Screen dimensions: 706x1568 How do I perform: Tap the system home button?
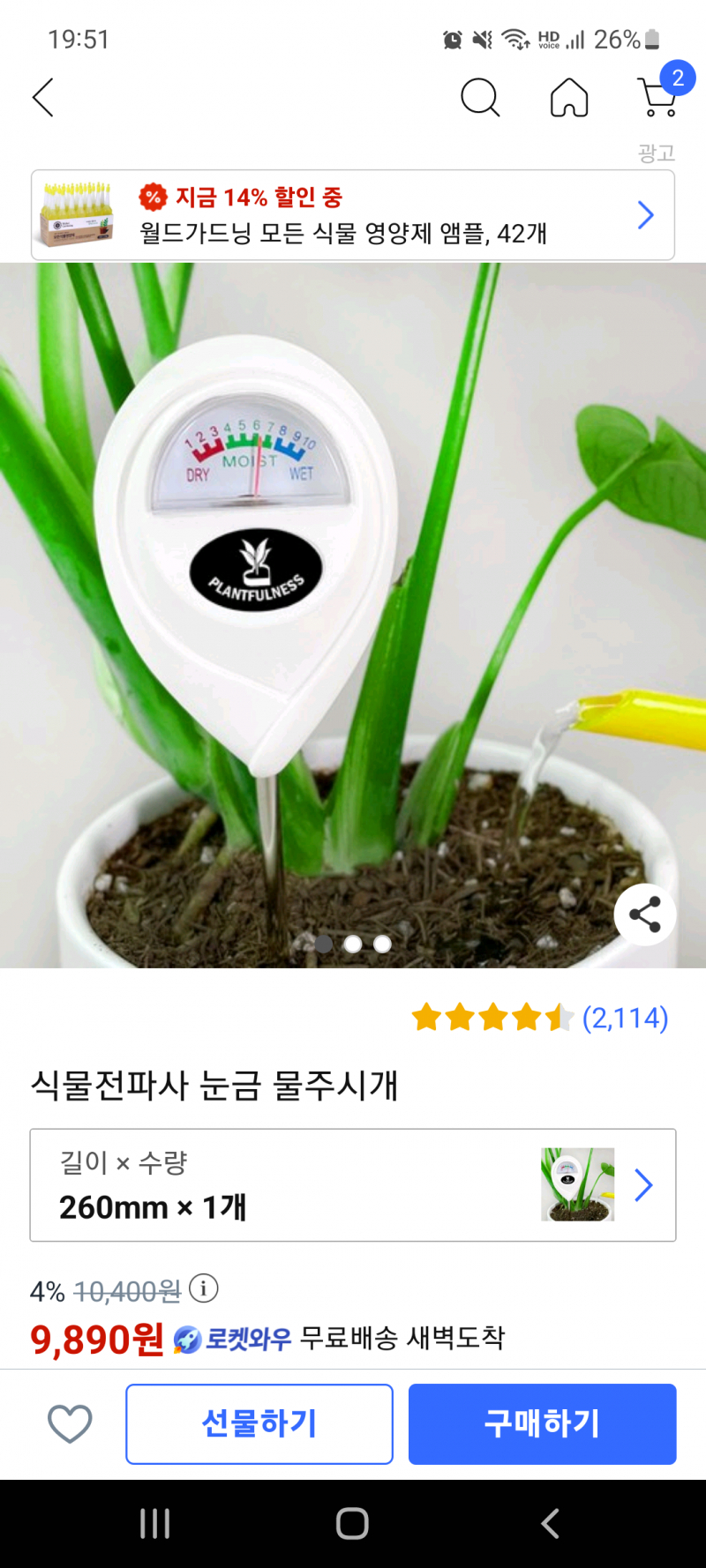[x=352, y=1523]
